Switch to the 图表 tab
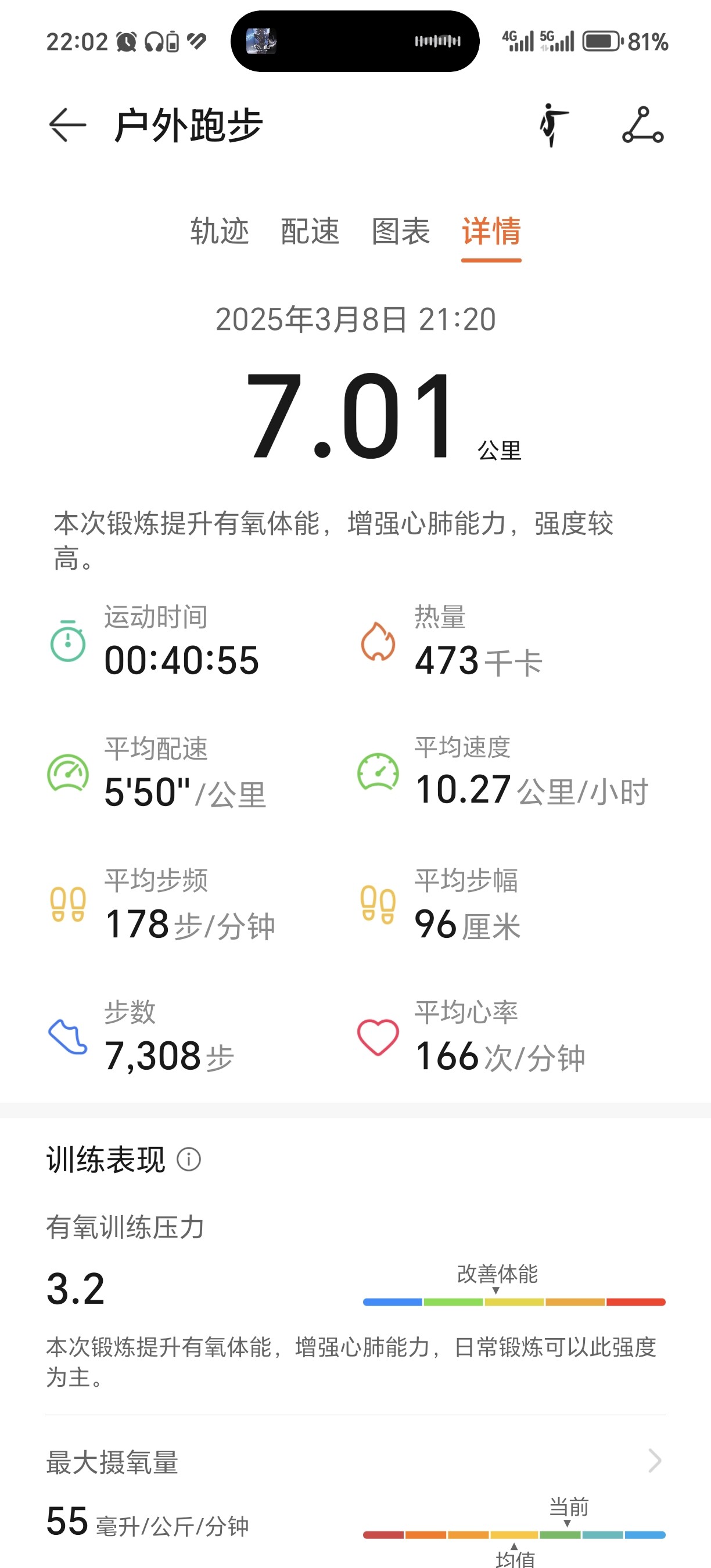The width and height of the screenshot is (711, 1568). pos(401,231)
